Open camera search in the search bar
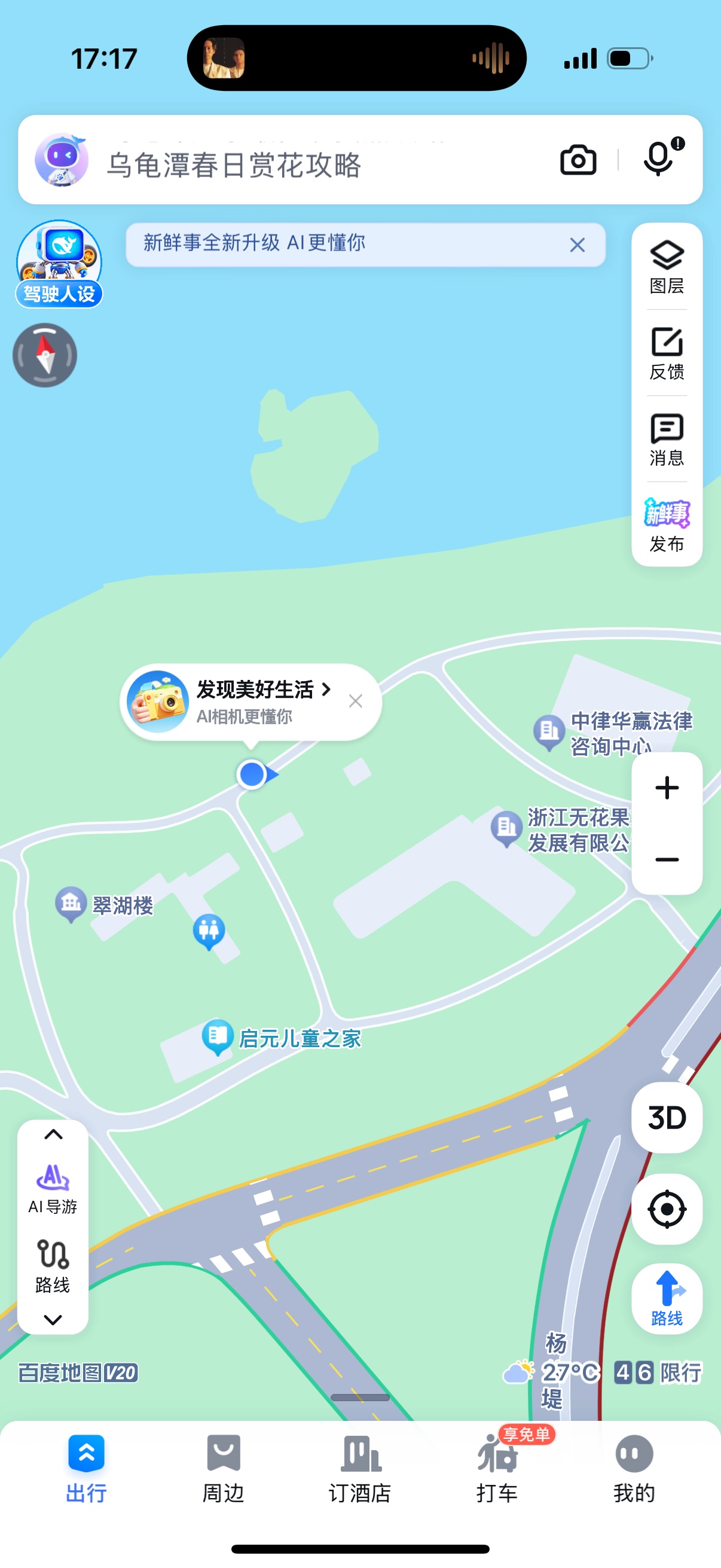 point(578,161)
